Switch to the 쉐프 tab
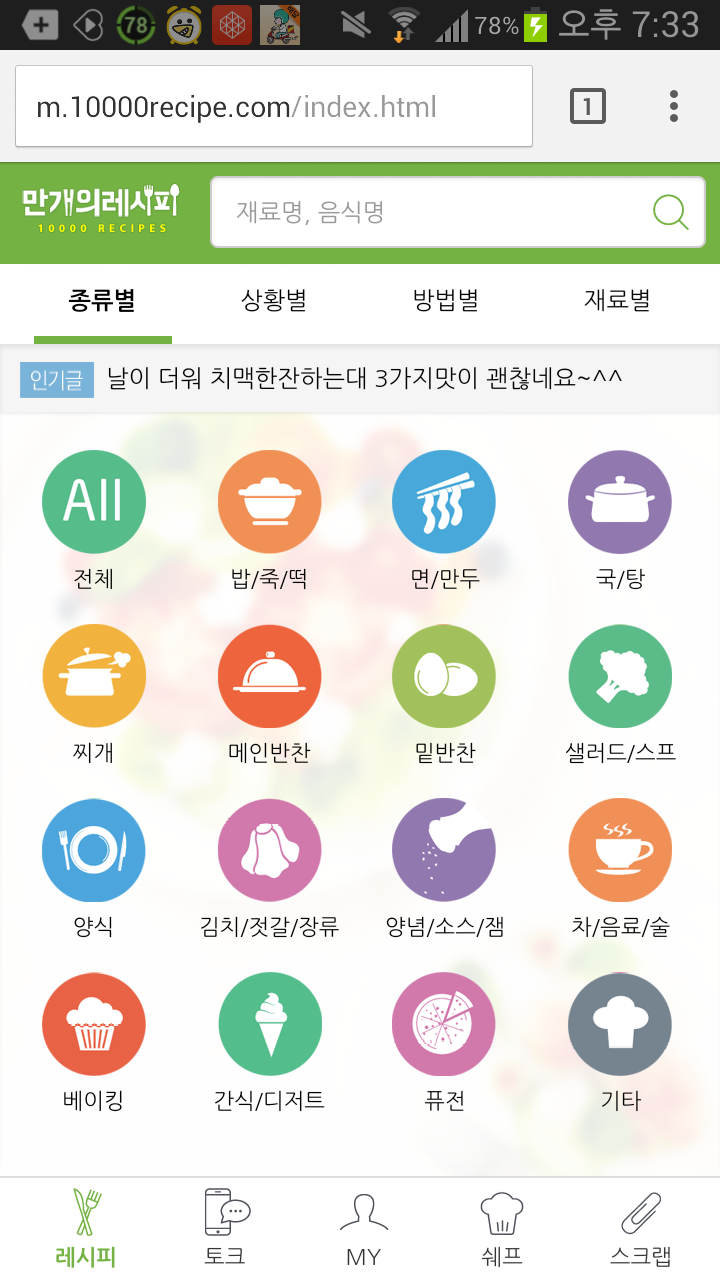Screen dimensions: 720x1280 (x=501, y=1229)
